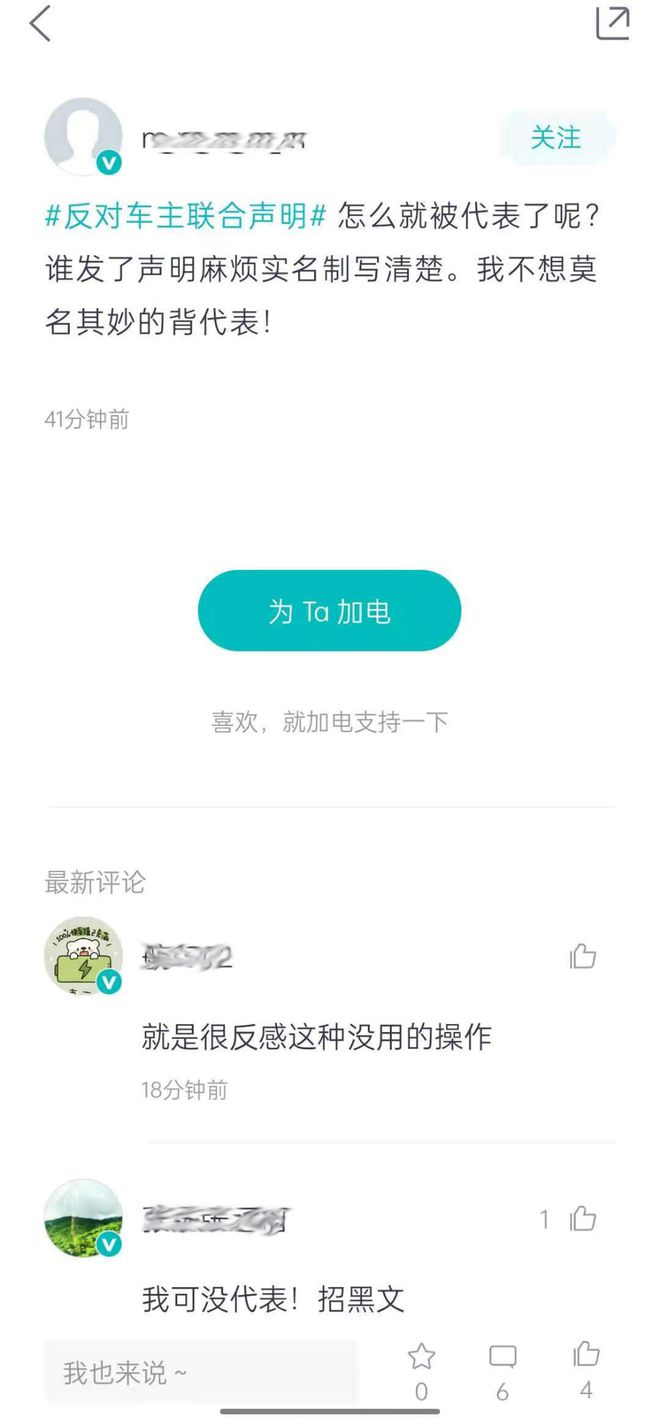View profile of the green landscape-avatar commenter

[x=83, y=1218]
